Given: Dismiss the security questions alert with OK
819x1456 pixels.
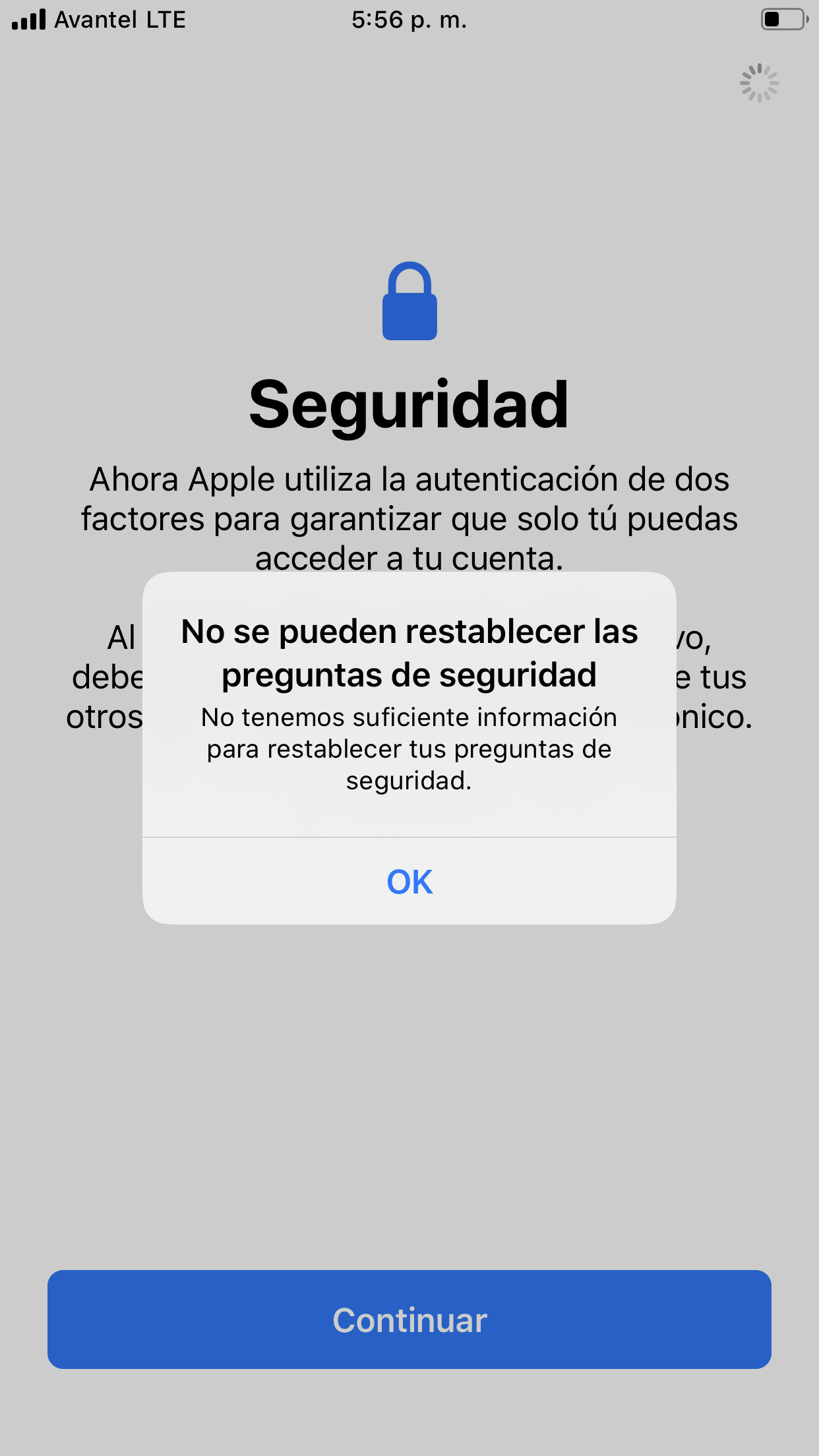Looking at the screenshot, I should pyautogui.click(x=409, y=882).
